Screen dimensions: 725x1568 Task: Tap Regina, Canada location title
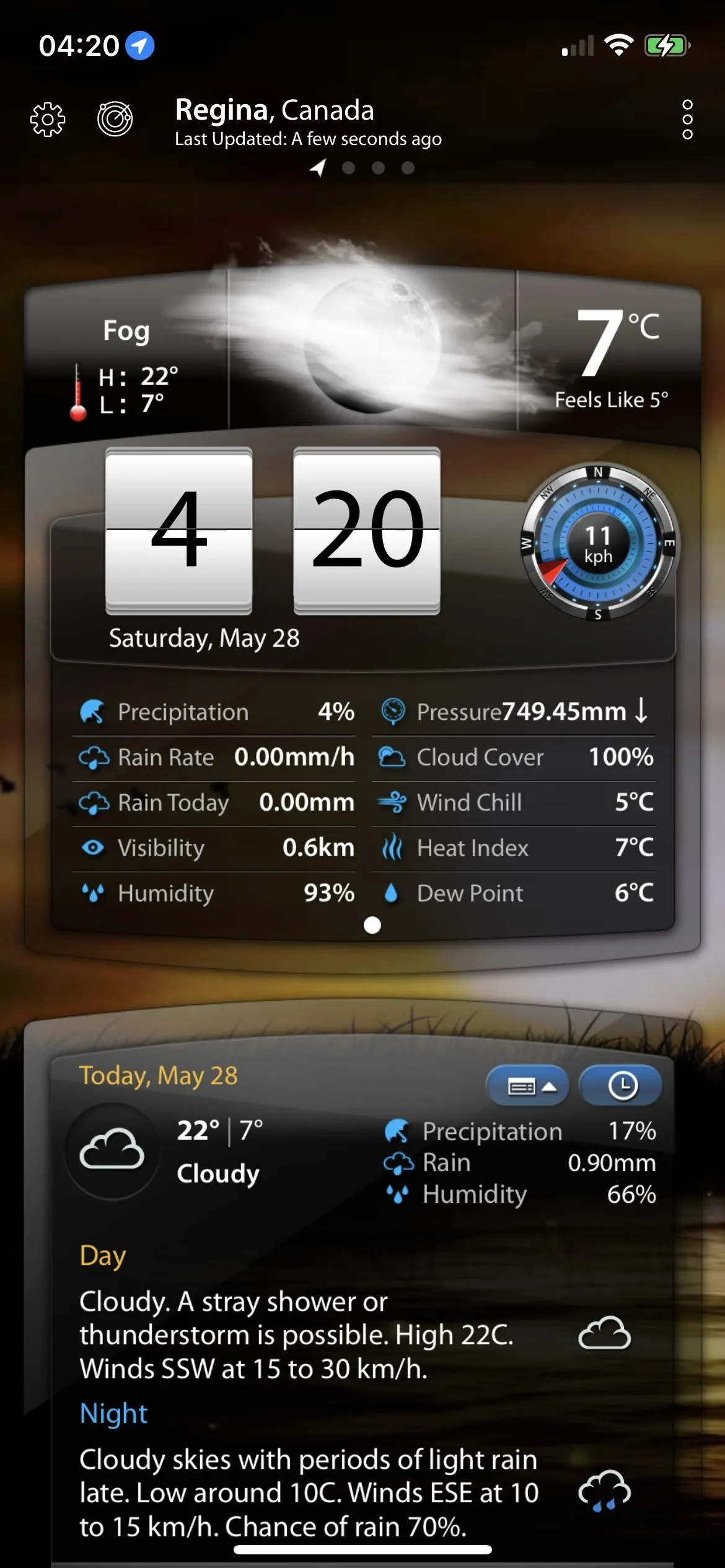(x=275, y=110)
